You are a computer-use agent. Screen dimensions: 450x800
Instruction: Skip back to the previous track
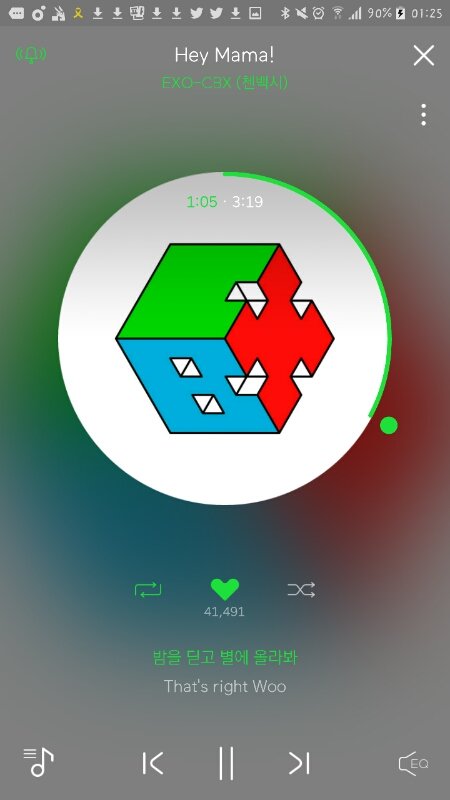click(x=153, y=763)
